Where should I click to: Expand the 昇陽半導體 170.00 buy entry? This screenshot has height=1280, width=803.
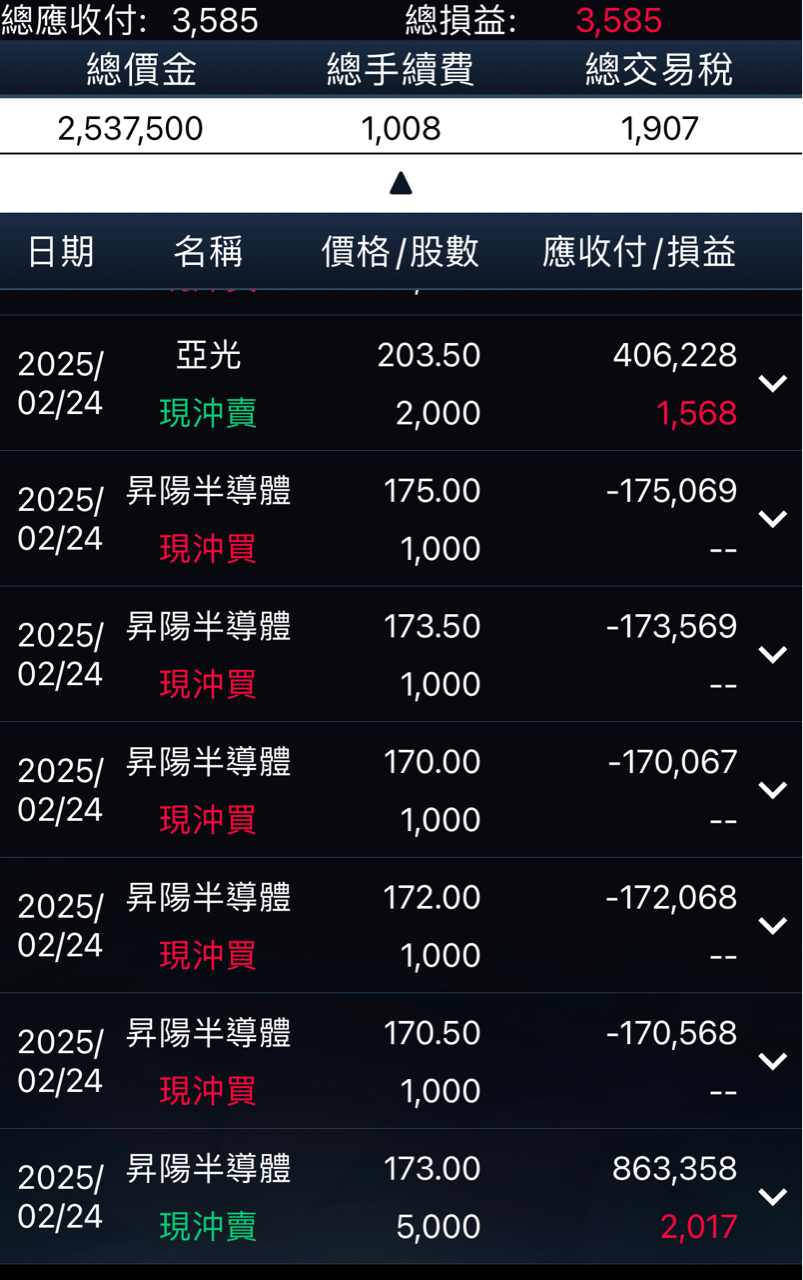[x=772, y=790]
